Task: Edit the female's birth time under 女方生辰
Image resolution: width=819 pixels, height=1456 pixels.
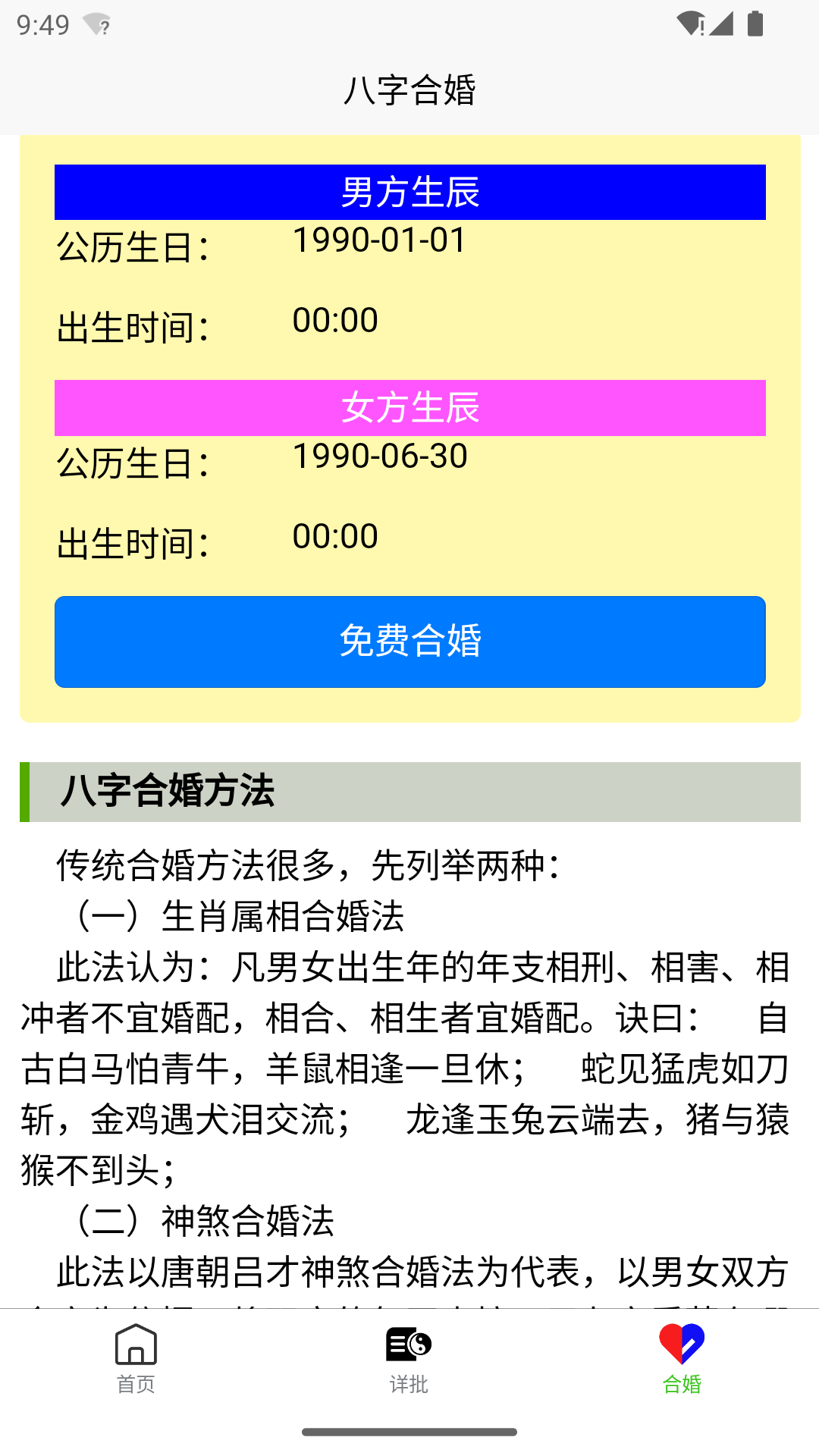Action: click(x=335, y=537)
